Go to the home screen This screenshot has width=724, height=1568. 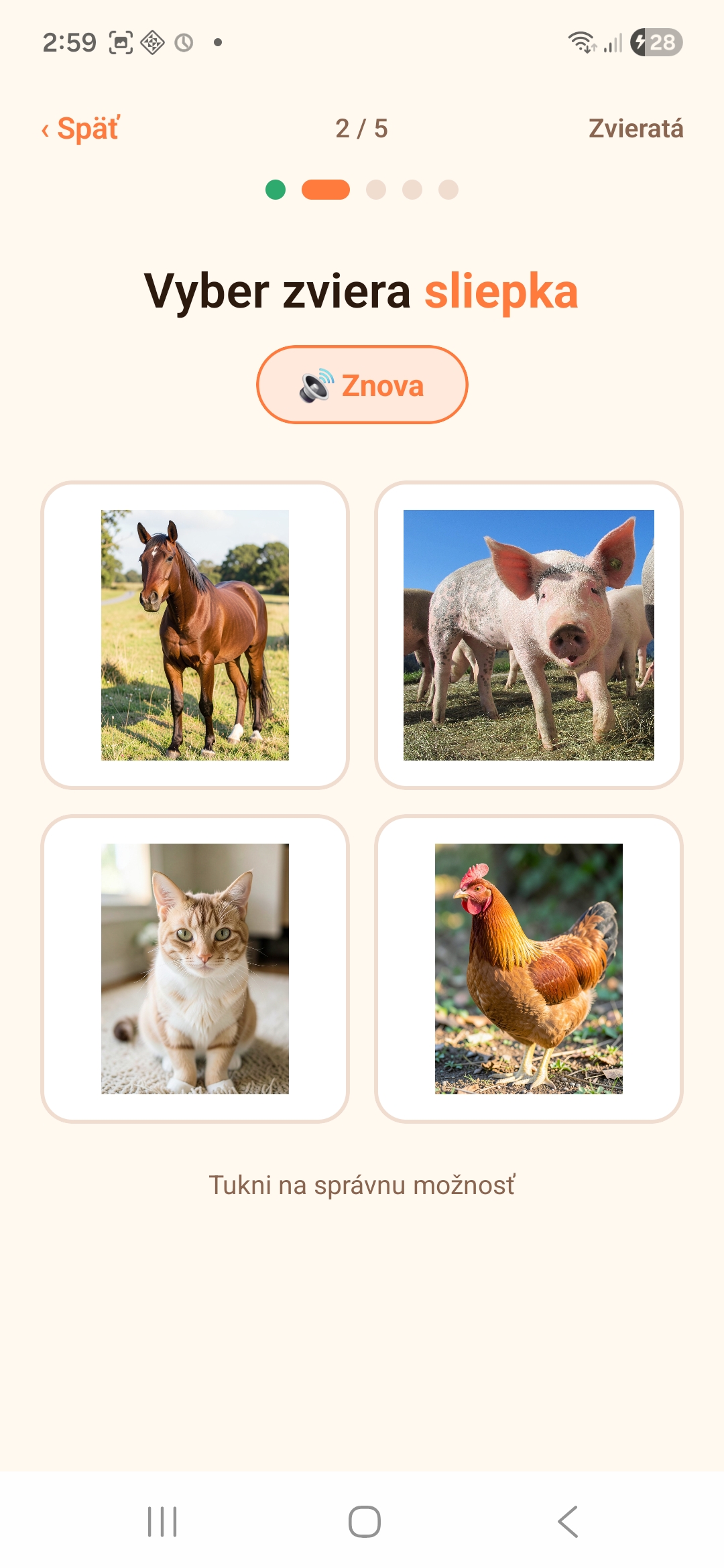pos(365,1522)
